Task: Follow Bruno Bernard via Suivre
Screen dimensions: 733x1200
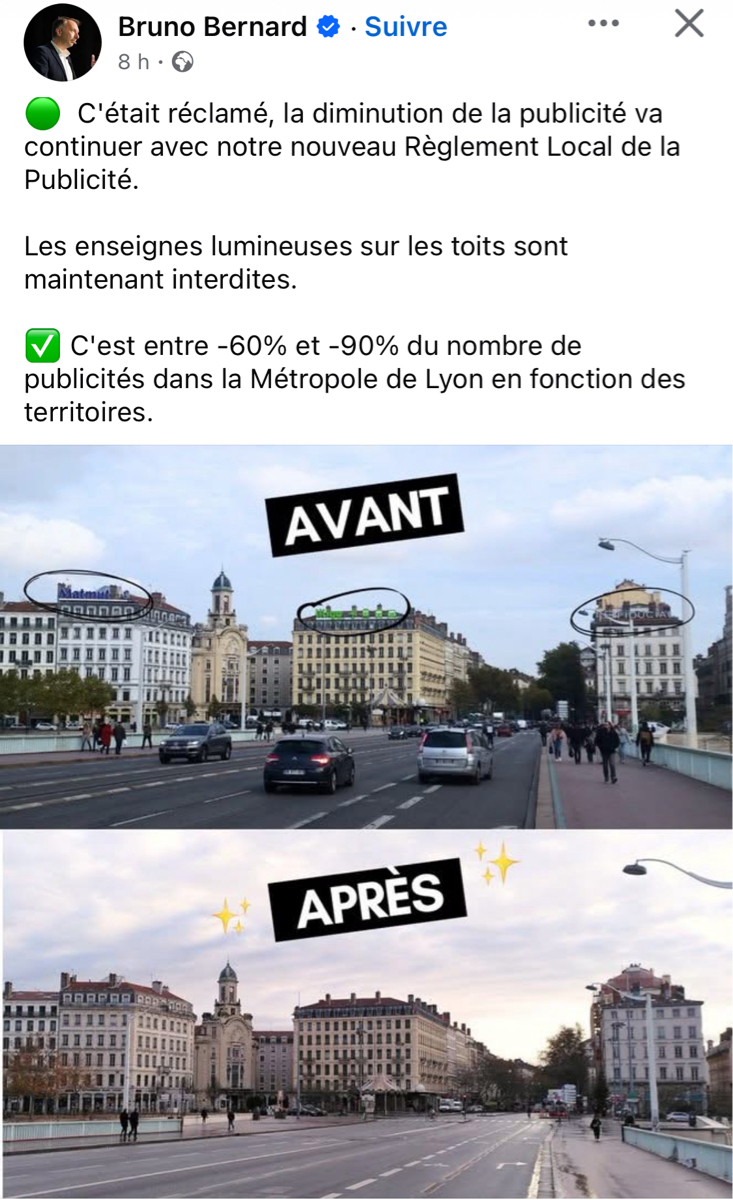Action: pos(405,27)
